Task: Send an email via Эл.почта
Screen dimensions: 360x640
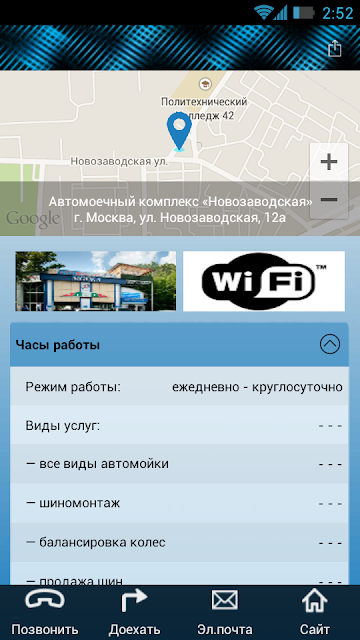Action: (x=224, y=612)
